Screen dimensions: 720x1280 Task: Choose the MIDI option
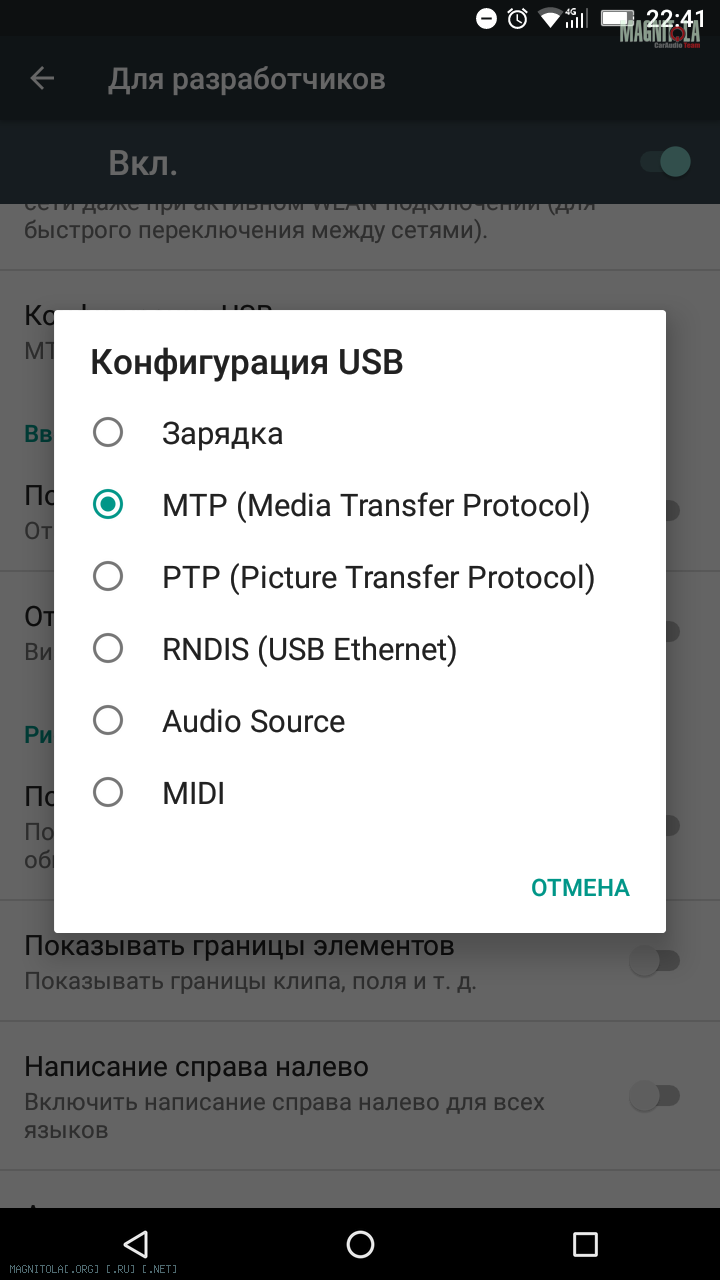tap(360, 793)
